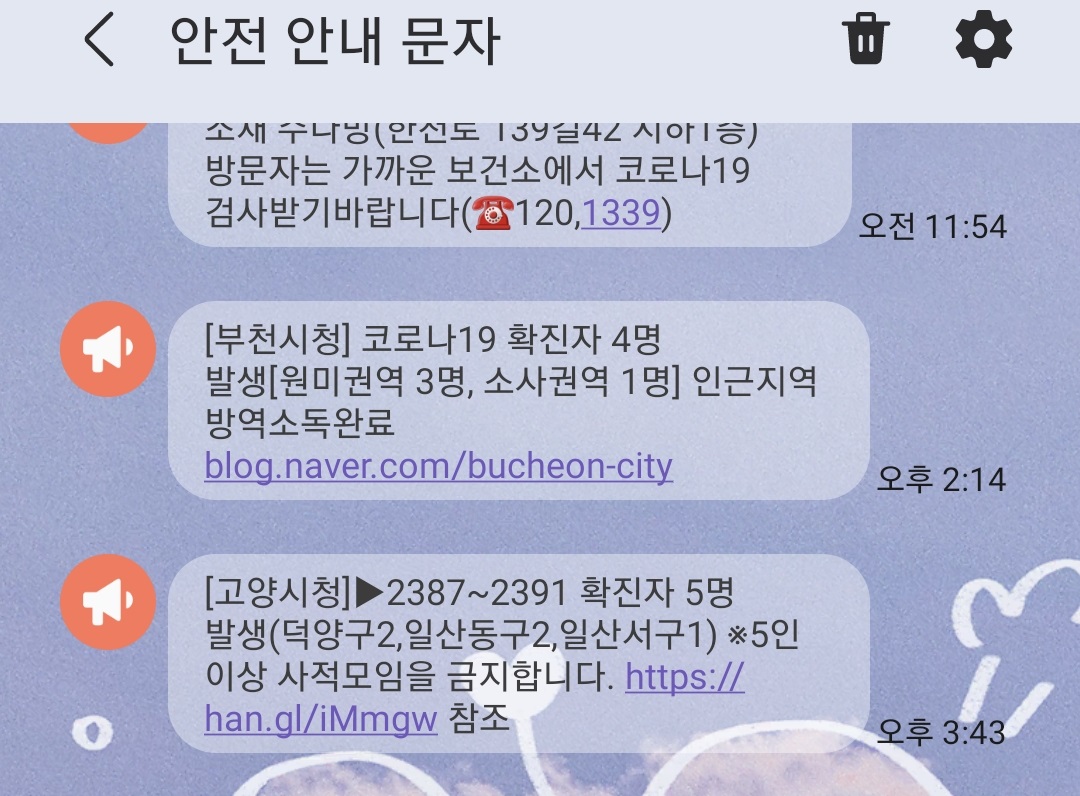Call the 1339 phone number link

click(621, 214)
